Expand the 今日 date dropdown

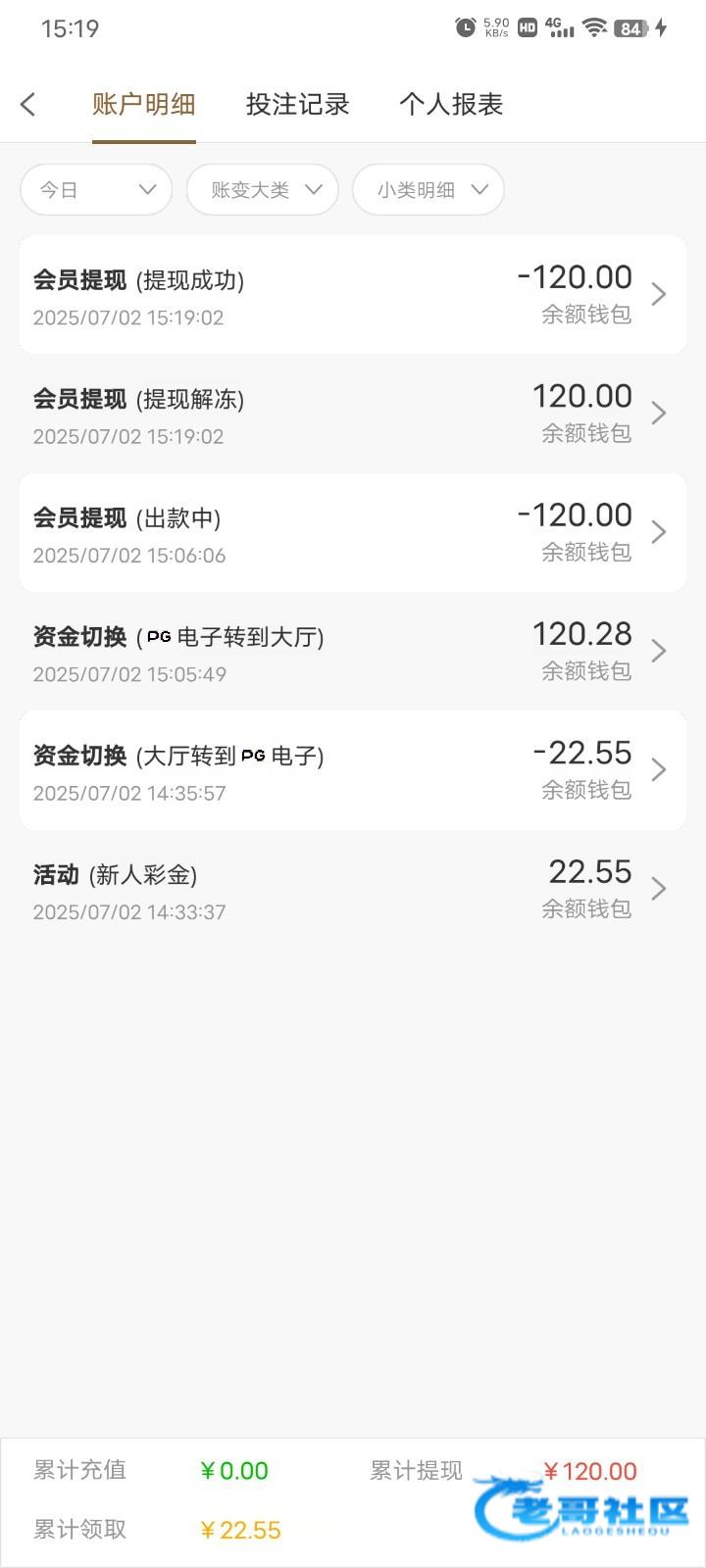click(96, 190)
